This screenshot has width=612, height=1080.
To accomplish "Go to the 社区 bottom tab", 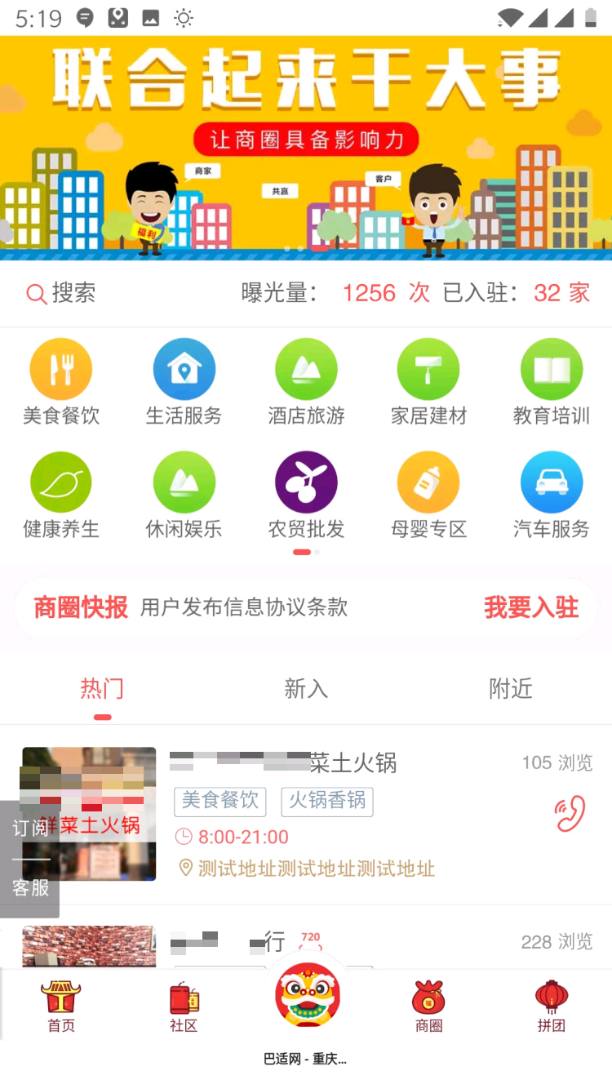I will point(184,1006).
